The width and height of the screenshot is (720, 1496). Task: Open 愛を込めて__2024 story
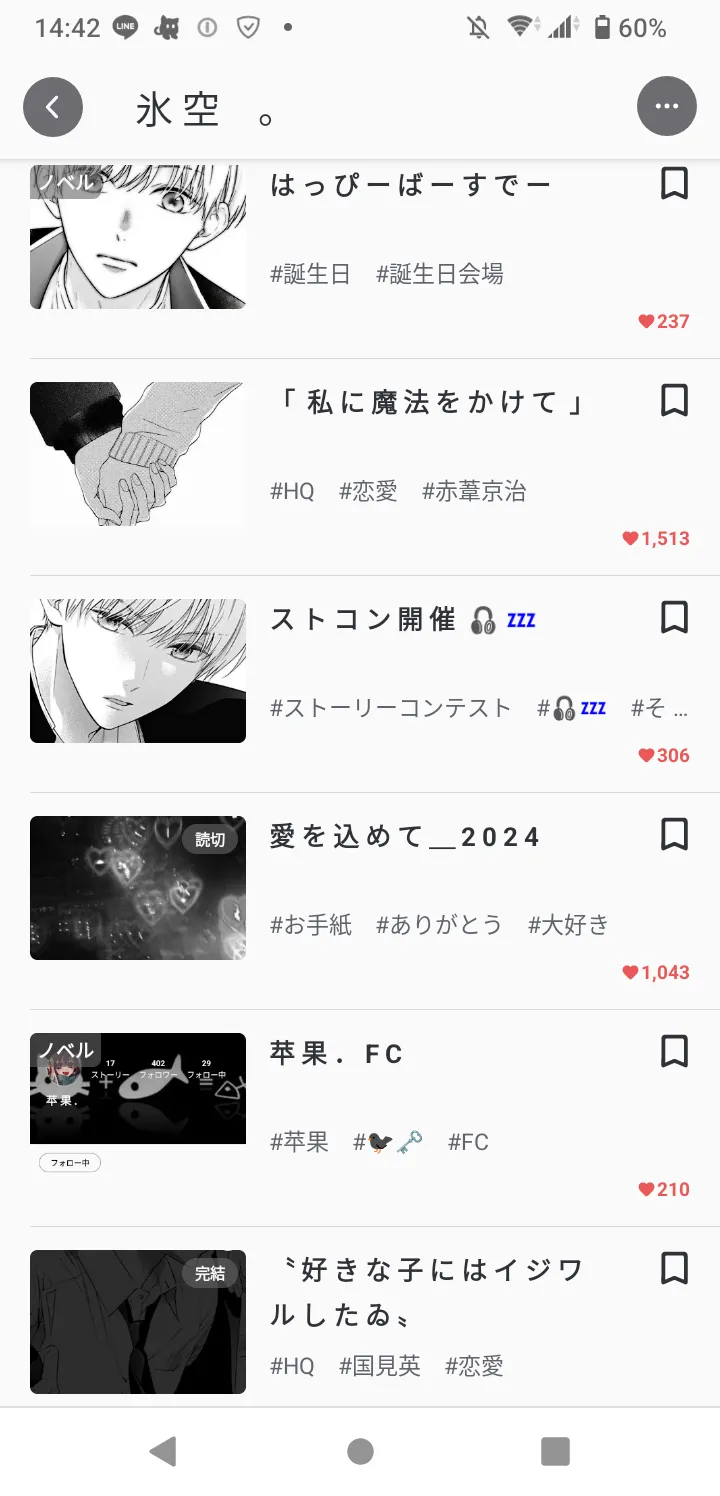[405, 837]
